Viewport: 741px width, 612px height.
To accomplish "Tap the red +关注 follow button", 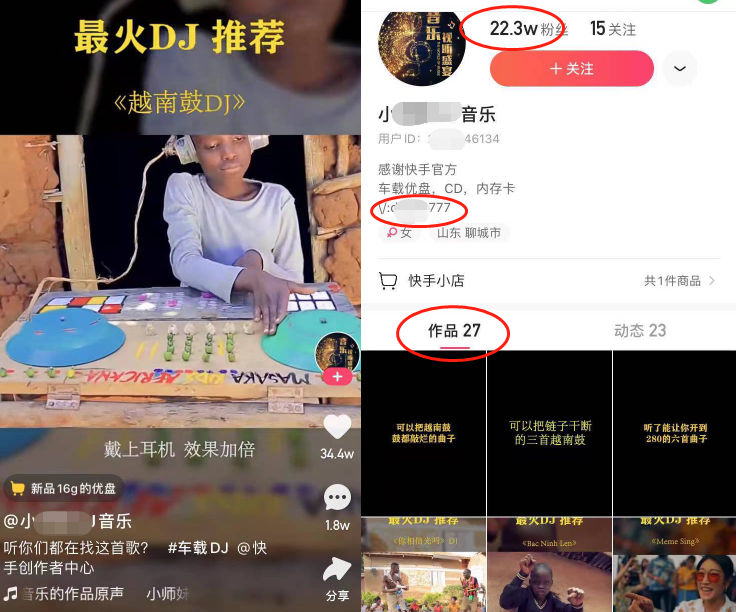I will tap(571, 69).
